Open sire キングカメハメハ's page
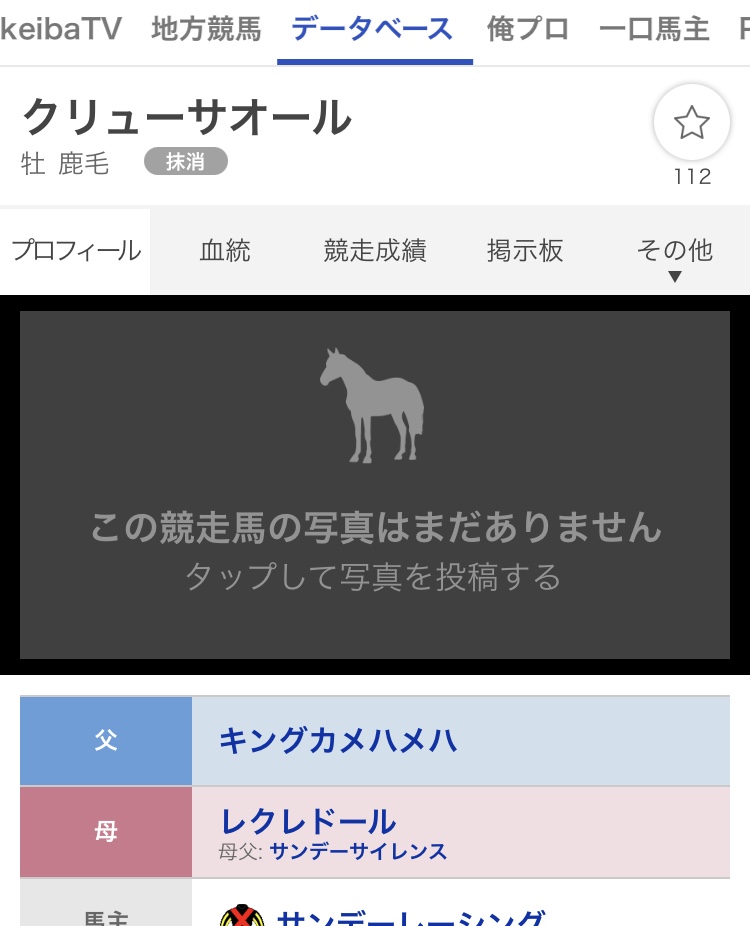The image size is (750, 926). click(x=338, y=741)
